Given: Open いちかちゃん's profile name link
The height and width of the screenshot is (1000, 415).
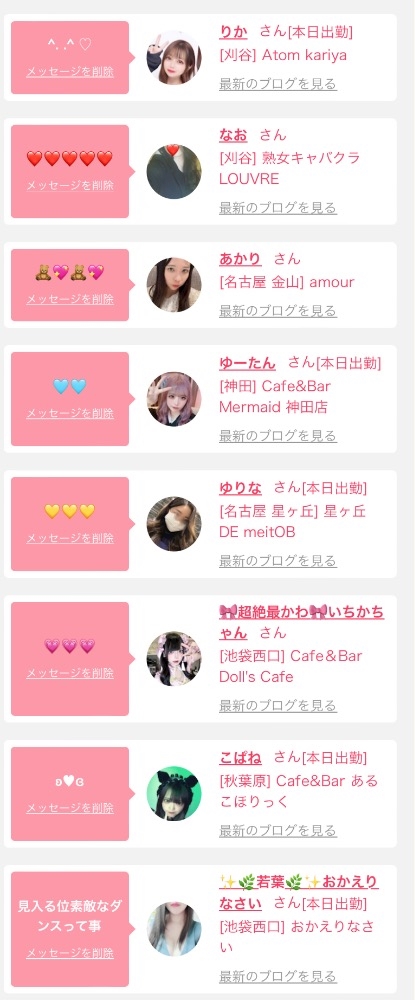Looking at the screenshot, I should 302,622.
